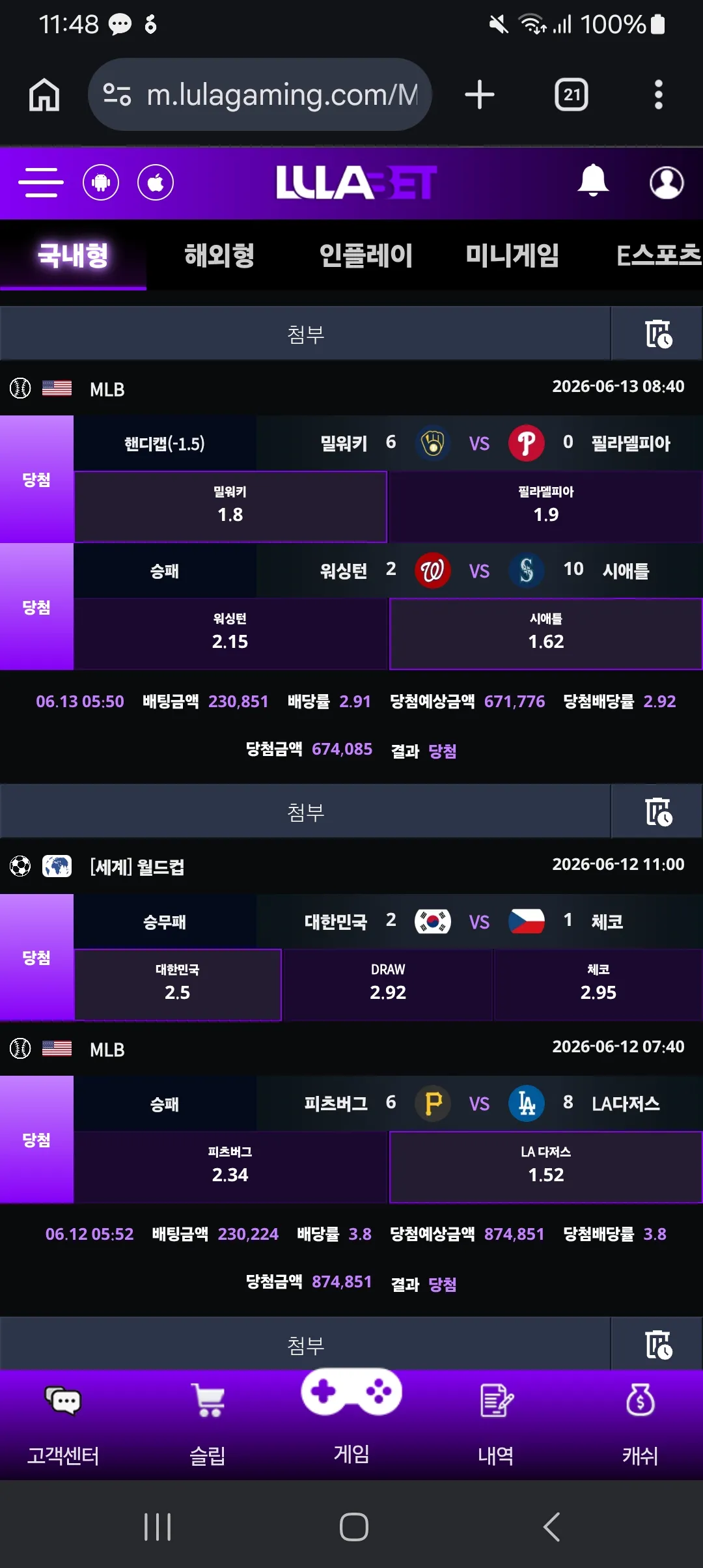Open the 슬립 cart in the bottom bar

click(x=208, y=1426)
